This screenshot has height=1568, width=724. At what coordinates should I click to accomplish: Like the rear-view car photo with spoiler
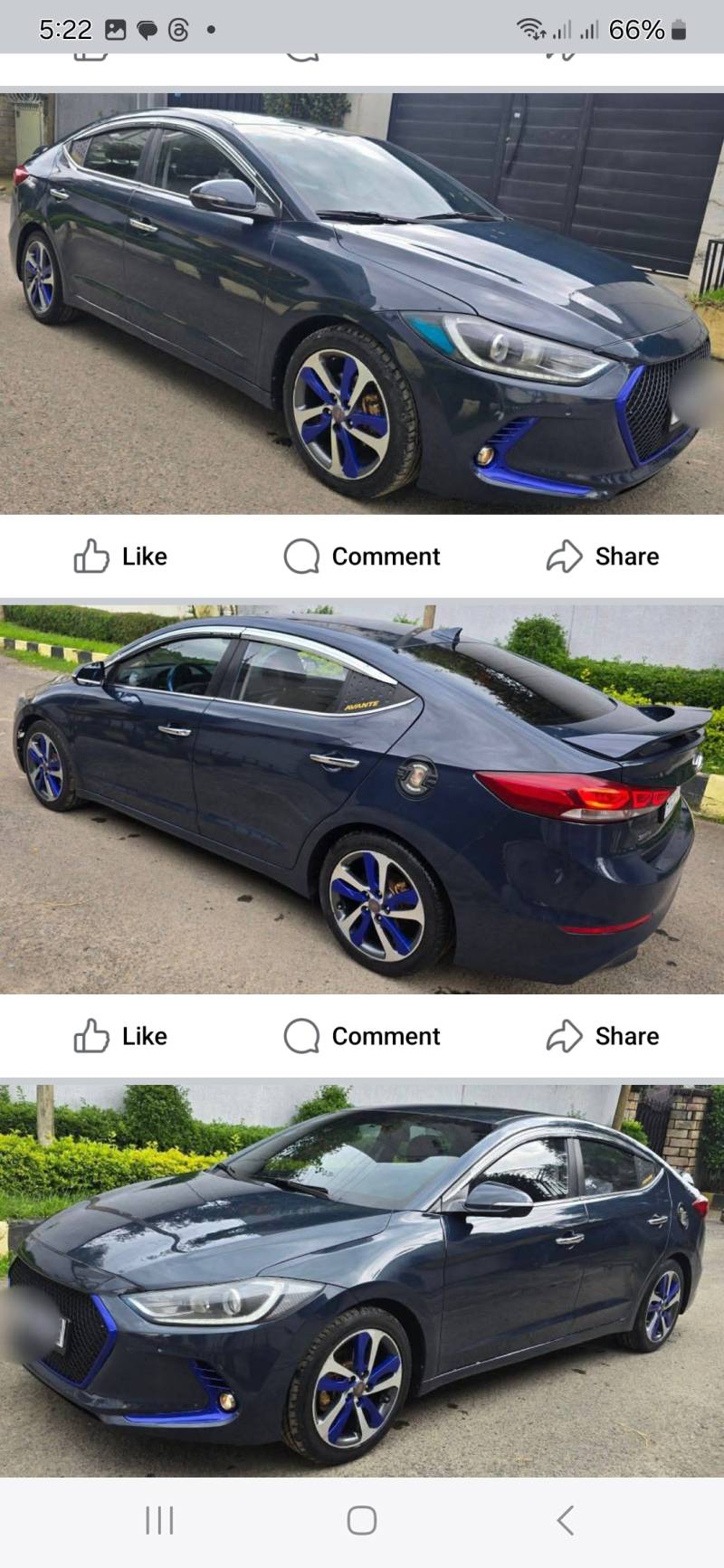point(120,1036)
